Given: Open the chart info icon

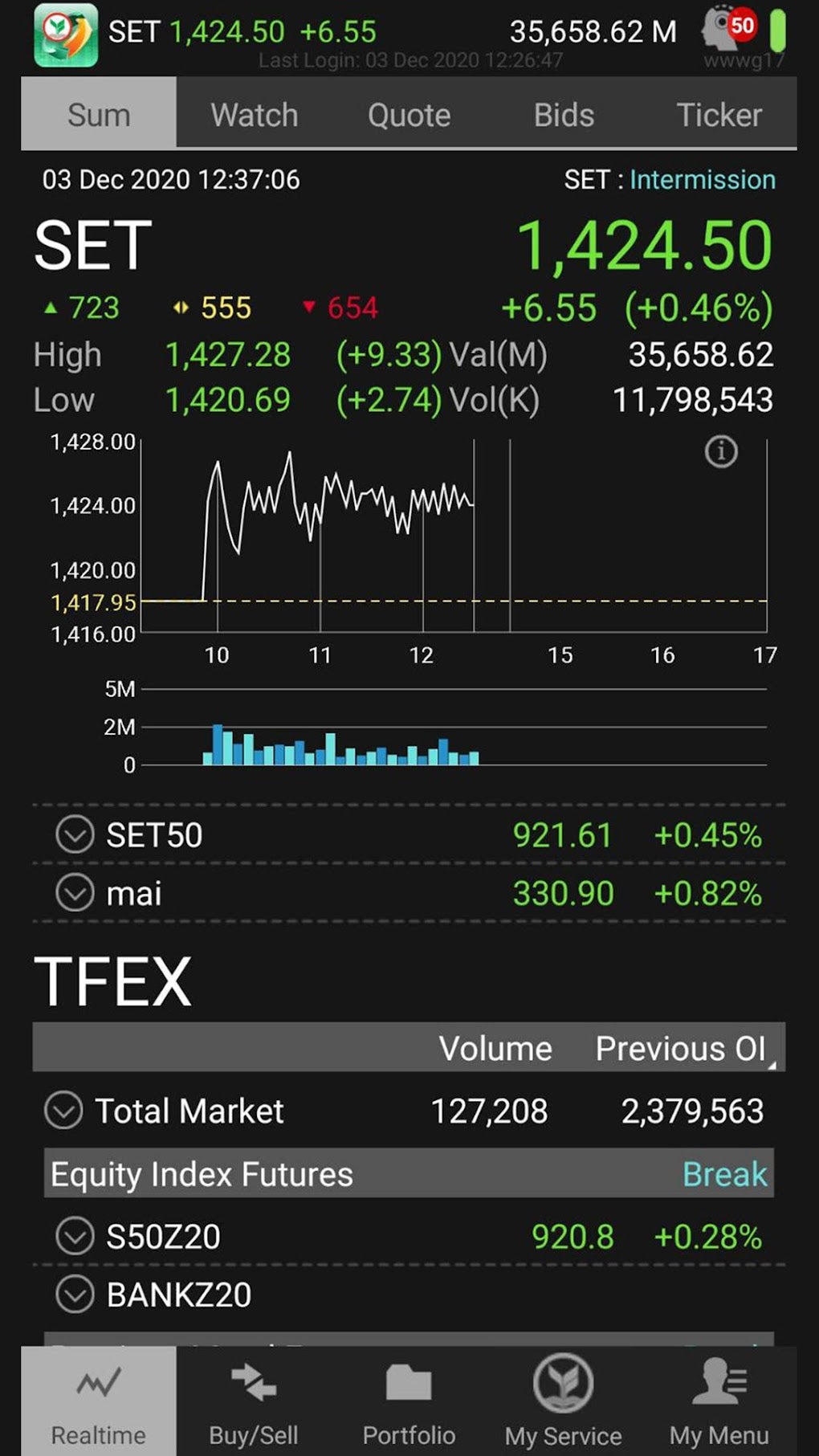Looking at the screenshot, I should pyautogui.click(x=721, y=451).
